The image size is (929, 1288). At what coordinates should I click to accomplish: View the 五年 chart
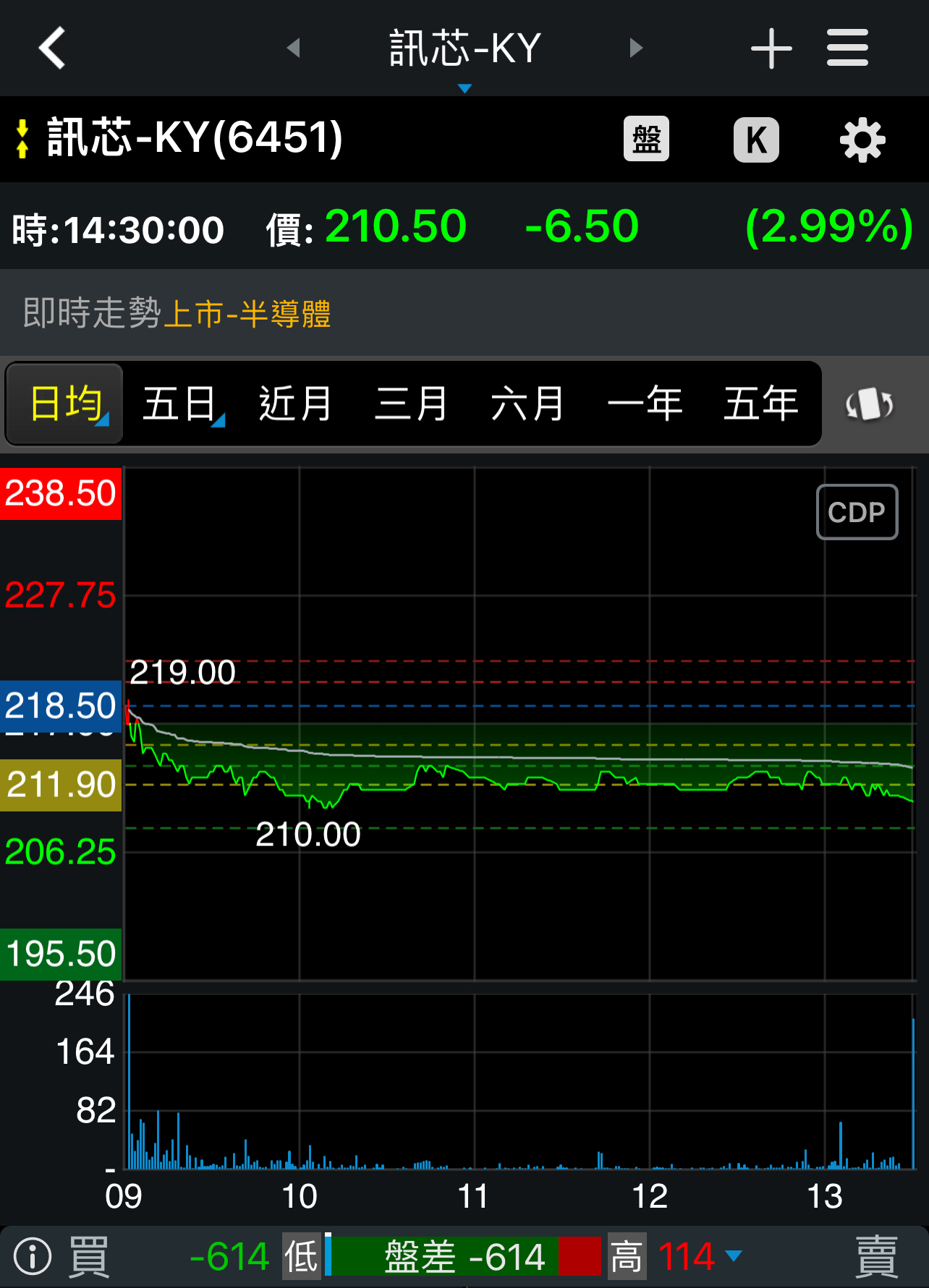point(760,404)
